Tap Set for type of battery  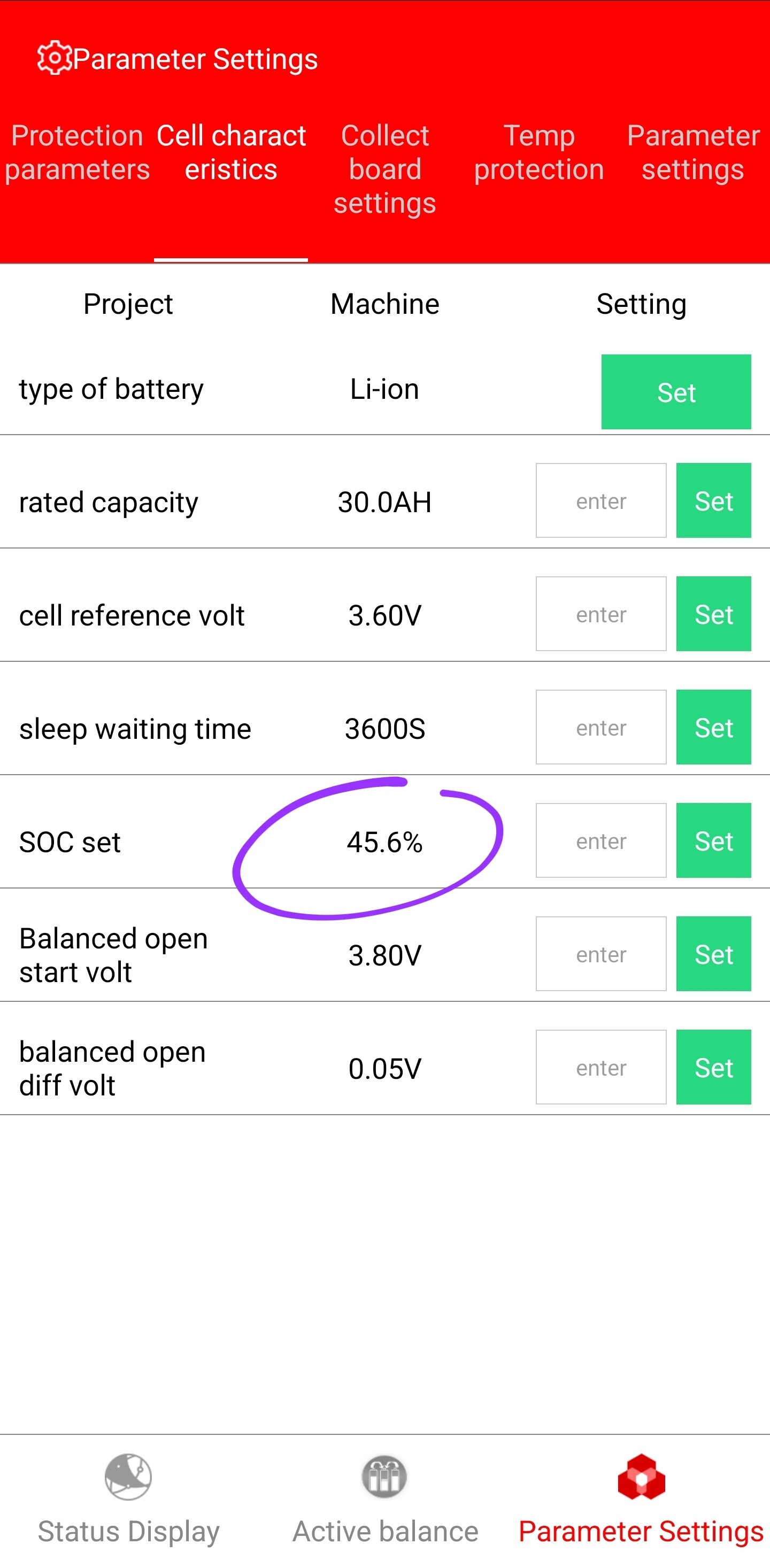tap(676, 392)
